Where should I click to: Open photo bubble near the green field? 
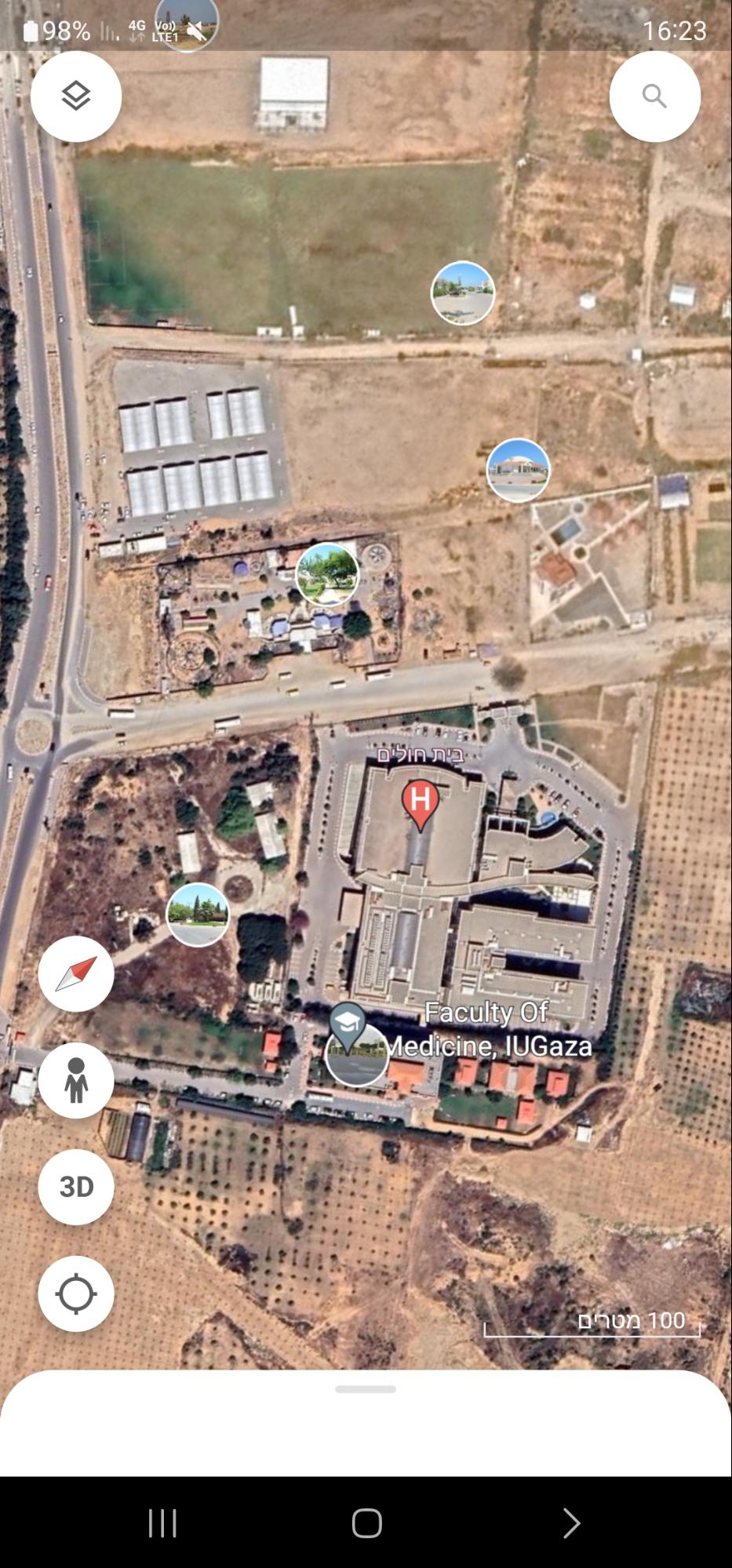(463, 293)
